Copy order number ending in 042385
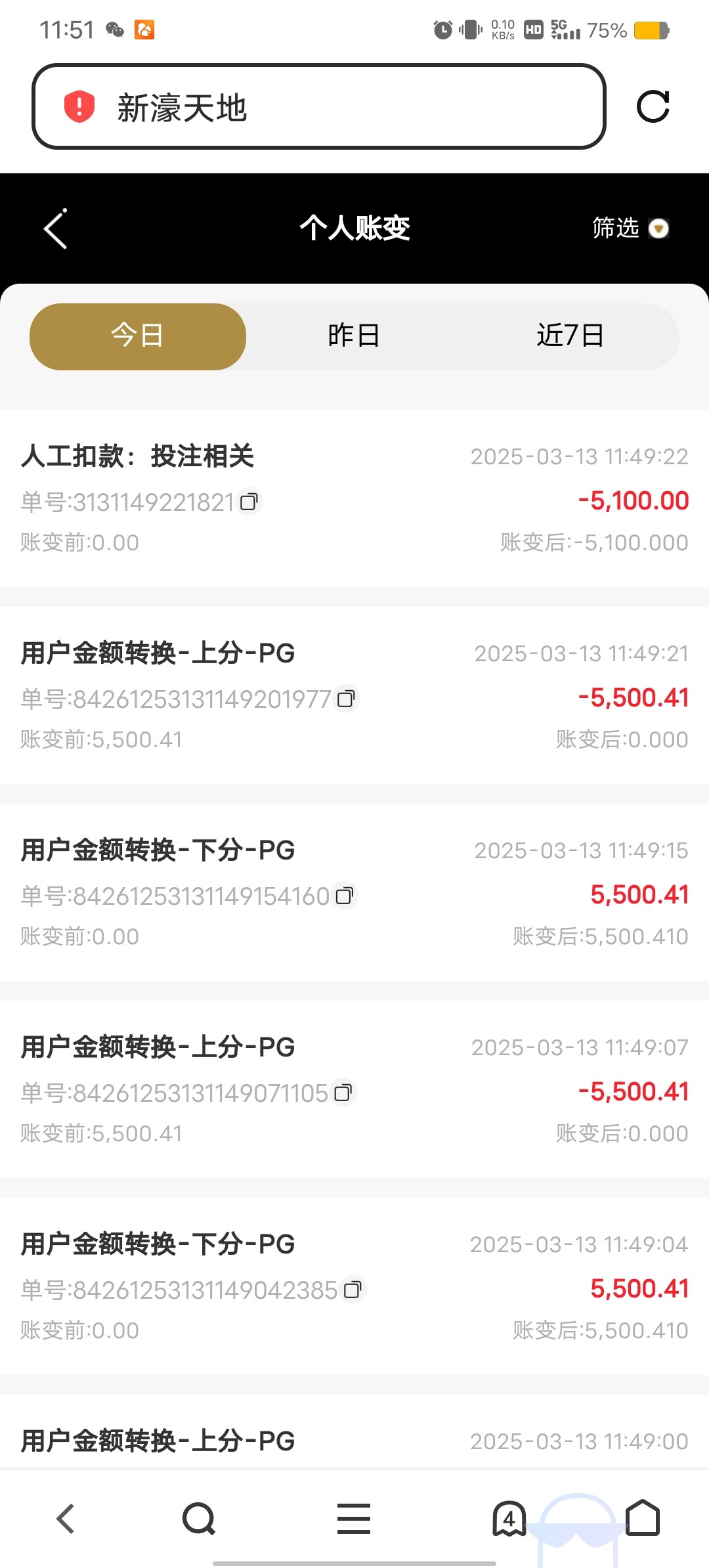The image size is (709, 1568). 353,1290
